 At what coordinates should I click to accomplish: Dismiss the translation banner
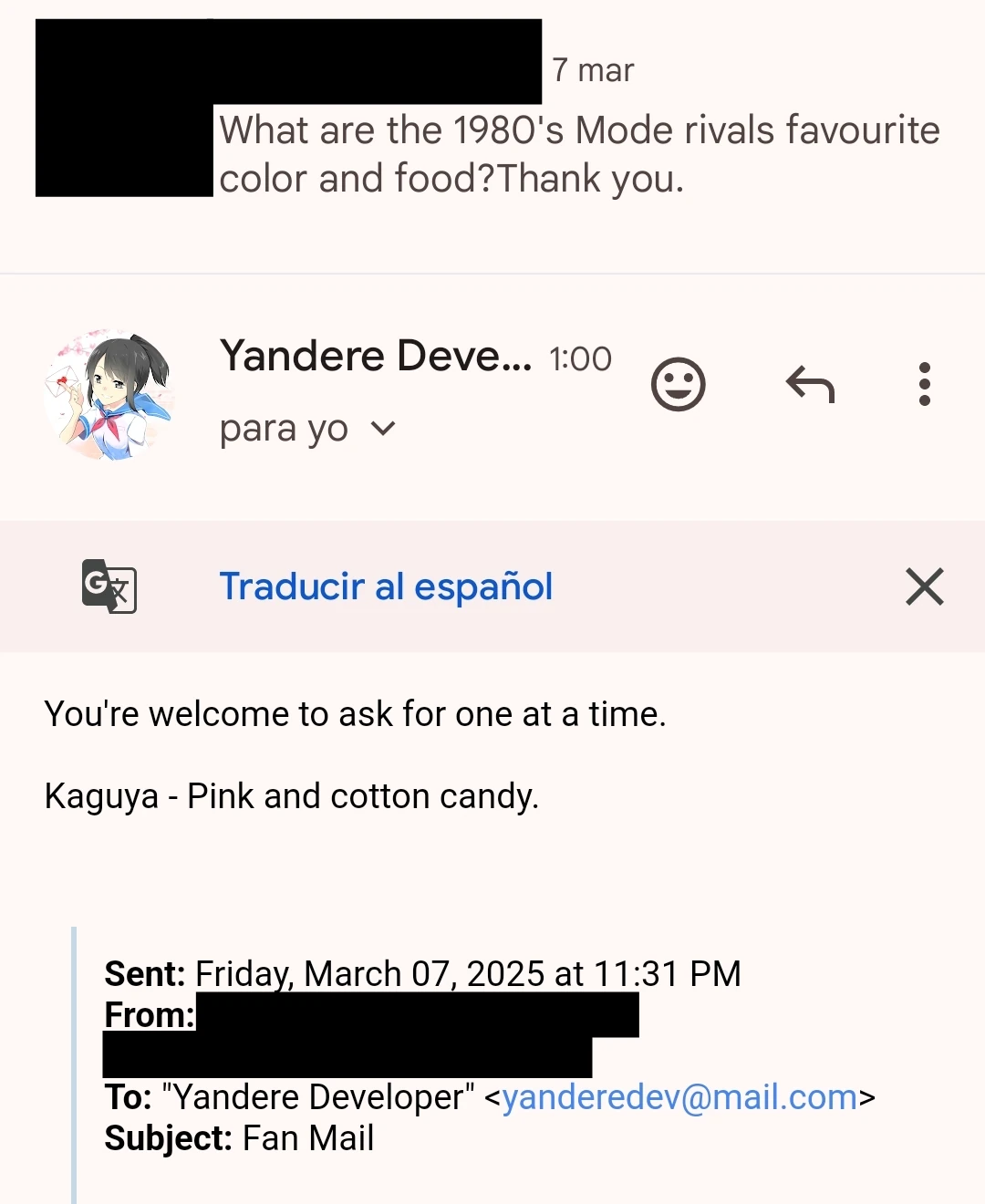(924, 586)
